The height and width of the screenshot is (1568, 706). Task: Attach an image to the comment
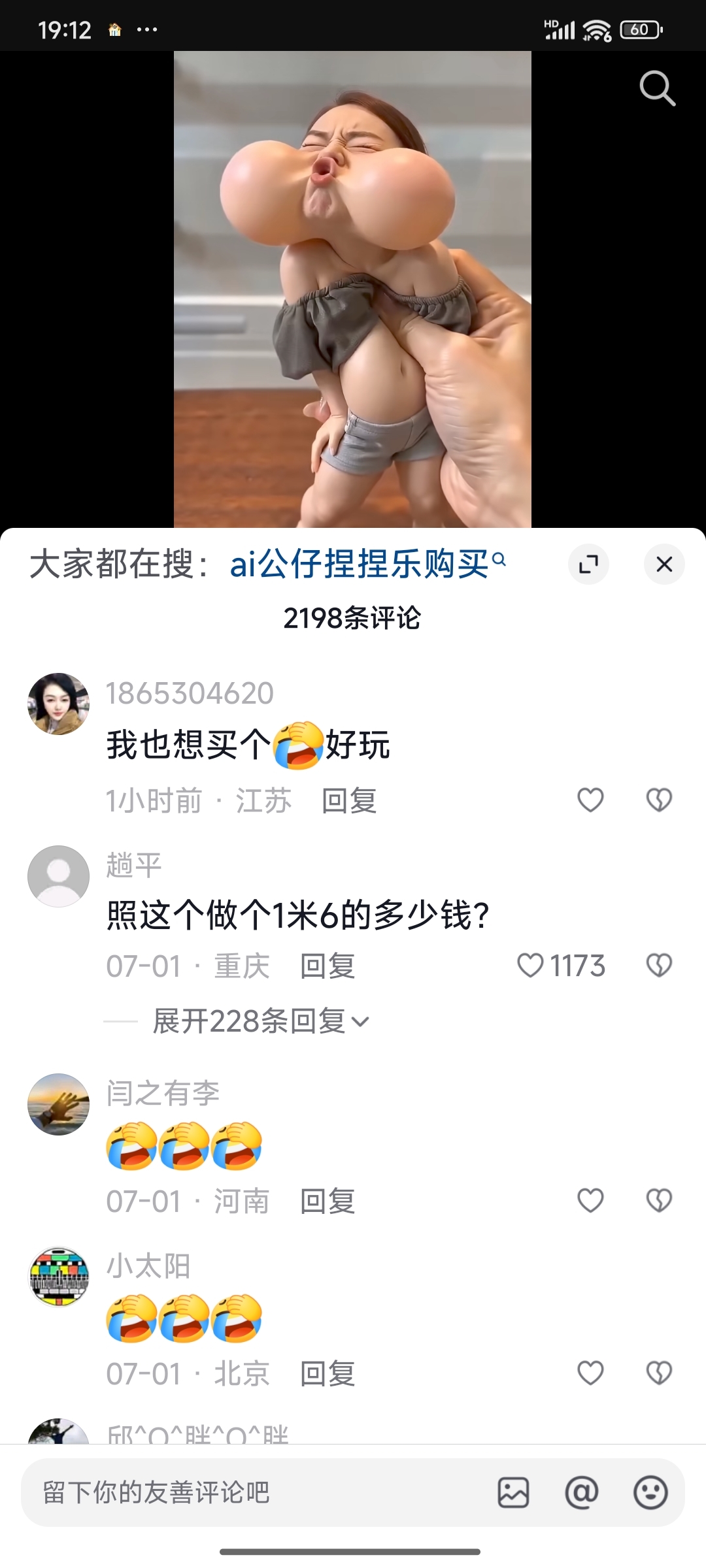coord(513,1493)
